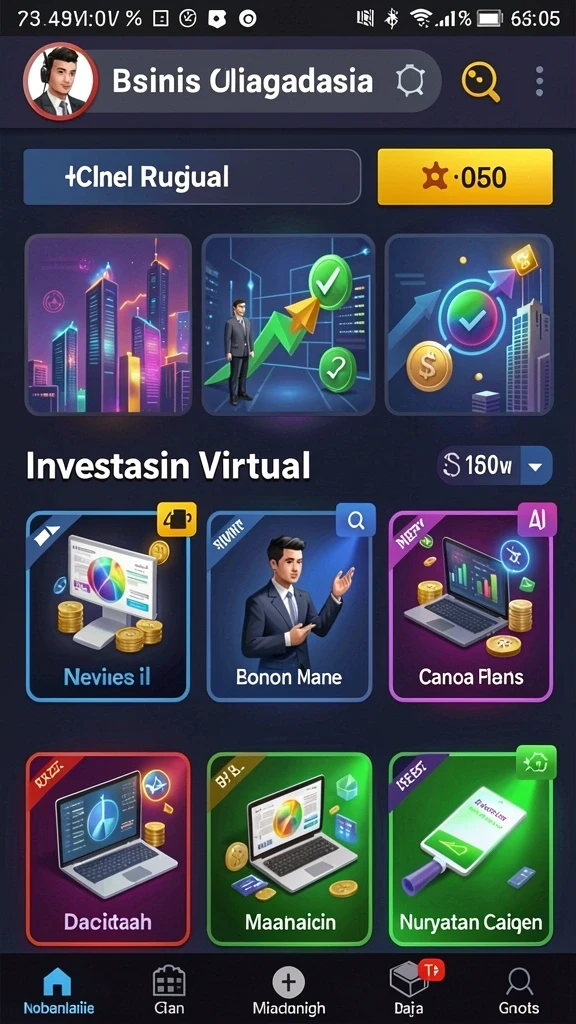Image resolution: width=576 pixels, height=1024 pixels.
Task: Tap the yellow search magnifier icon
Action: coord(480,82)
